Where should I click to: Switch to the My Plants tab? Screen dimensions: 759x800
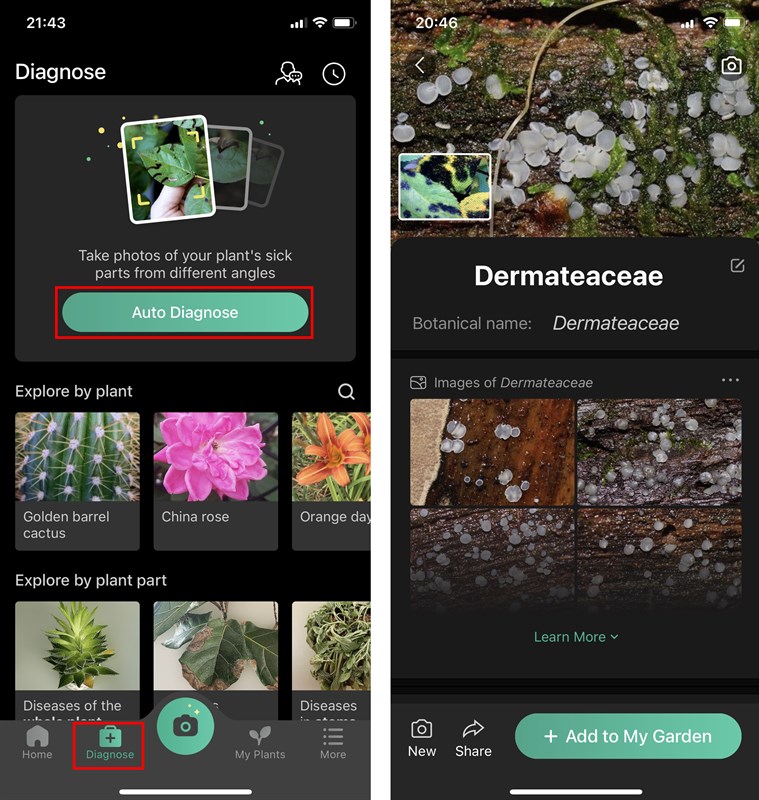pyautogui.click(x=260, y=743)
